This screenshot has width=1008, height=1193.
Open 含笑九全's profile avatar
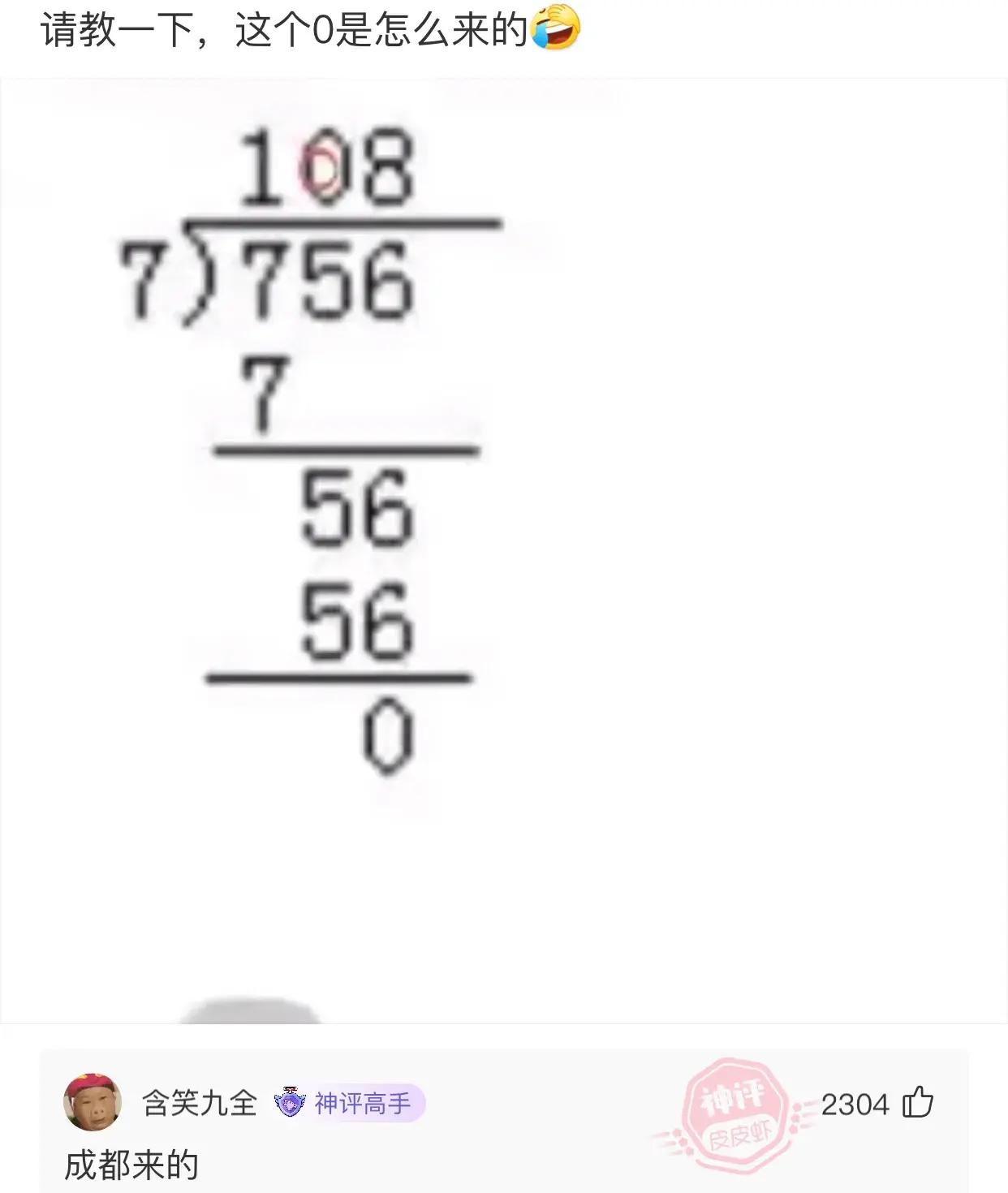click(93, 1102)
